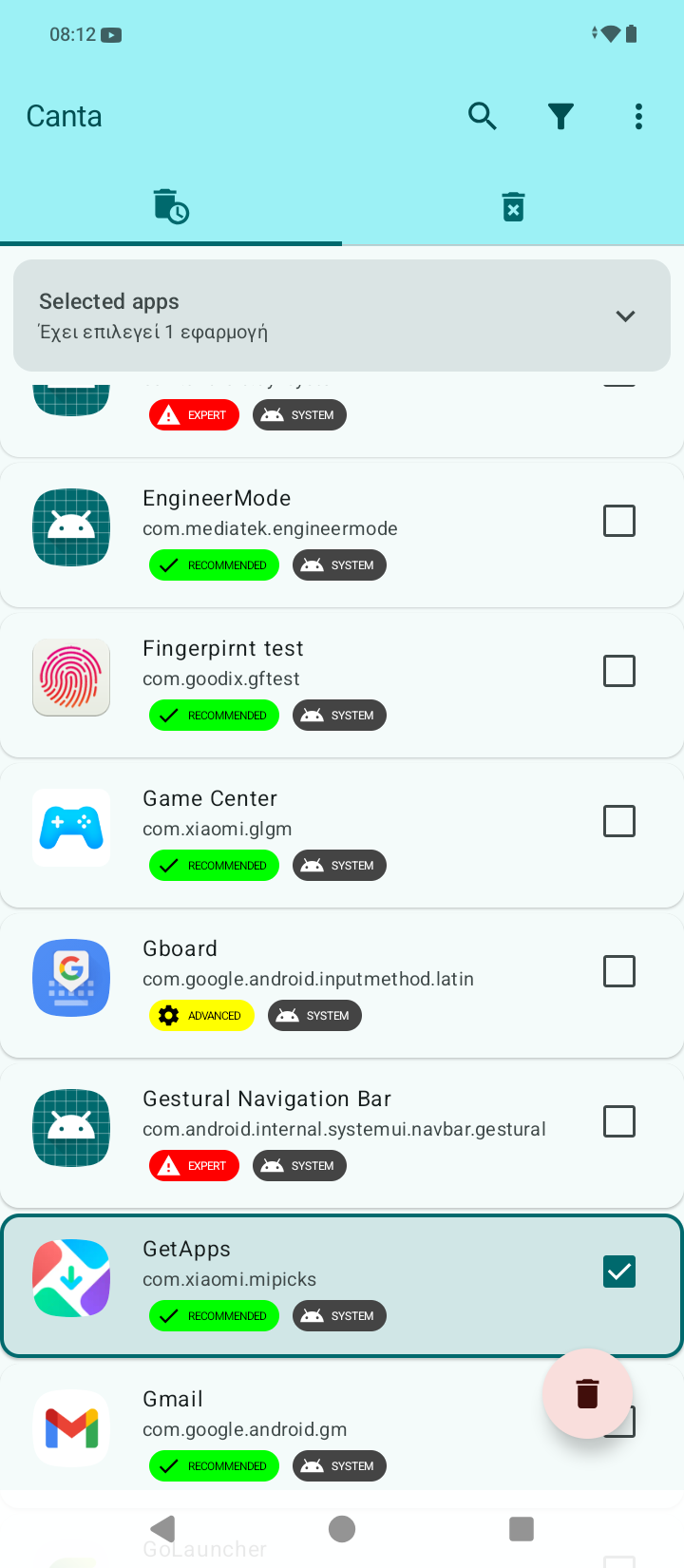The height and width of the screenshot is (1568, 684).
Task: Go to the home screen via system home
Action: [x=342, y=1528]
